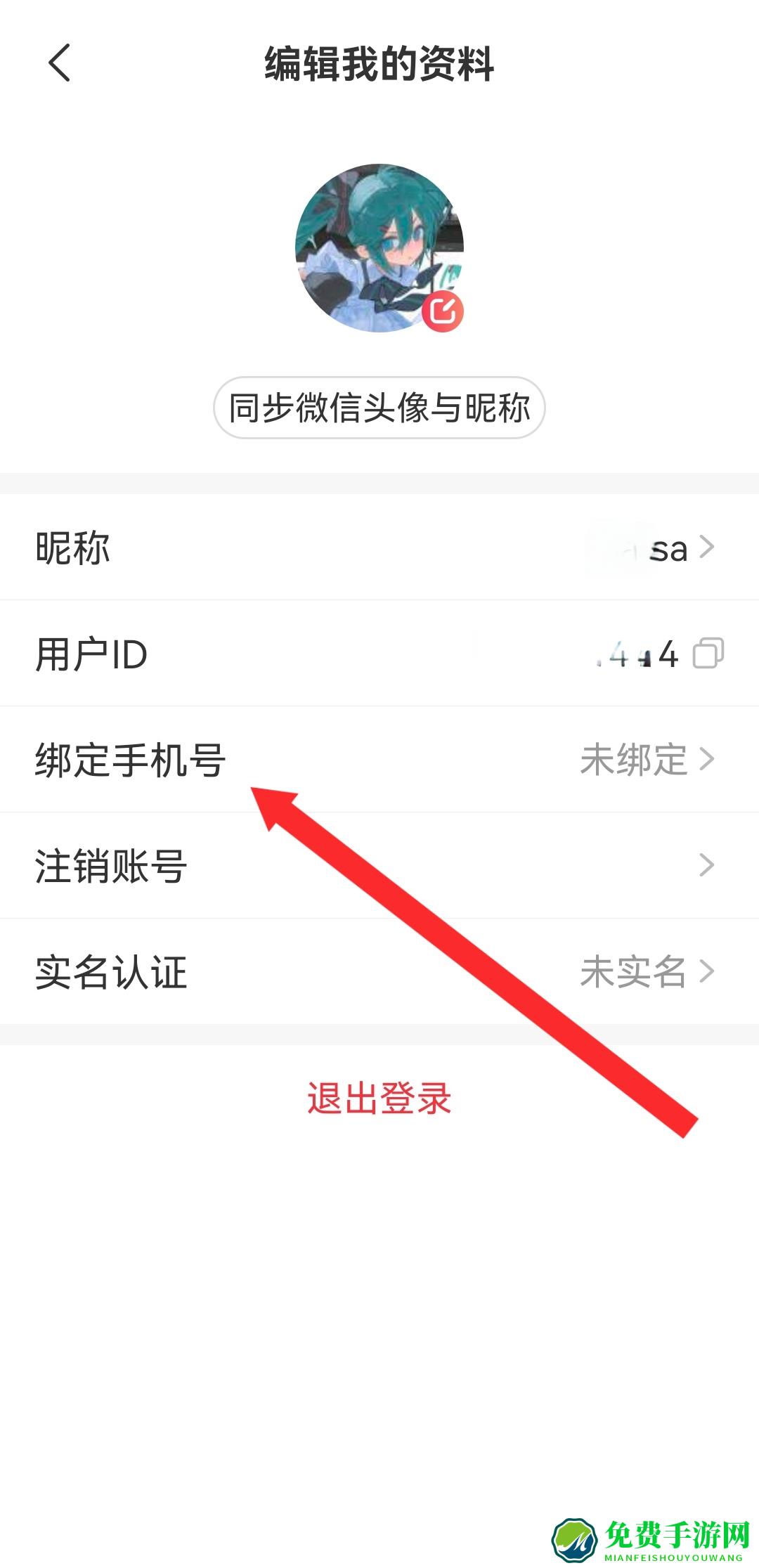Open the 注销账号 account deletion row

click(379, 865)
